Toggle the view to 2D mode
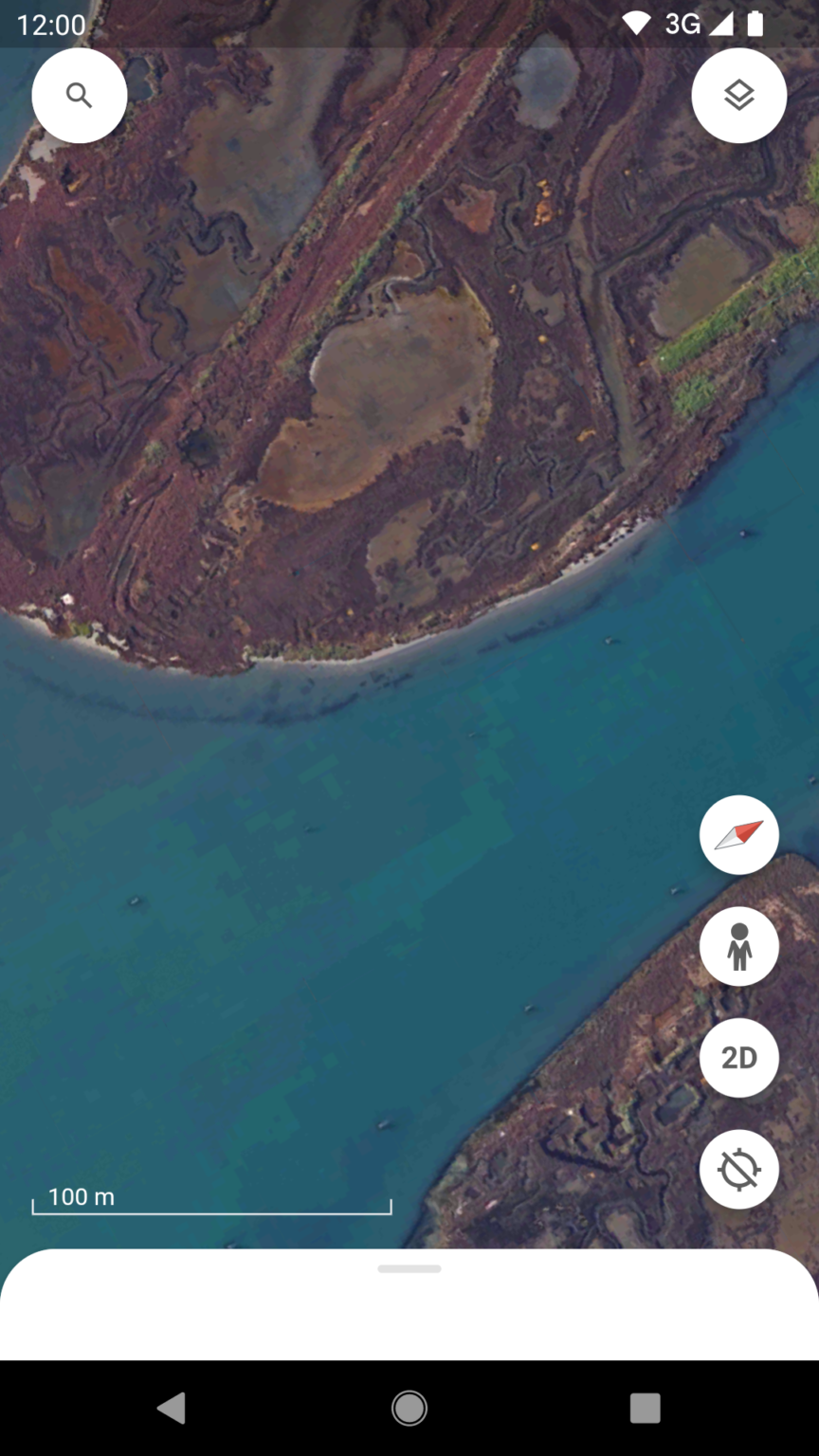Image resolution: width=819 pixels, height=1456 pixels. coord(738,1057)
